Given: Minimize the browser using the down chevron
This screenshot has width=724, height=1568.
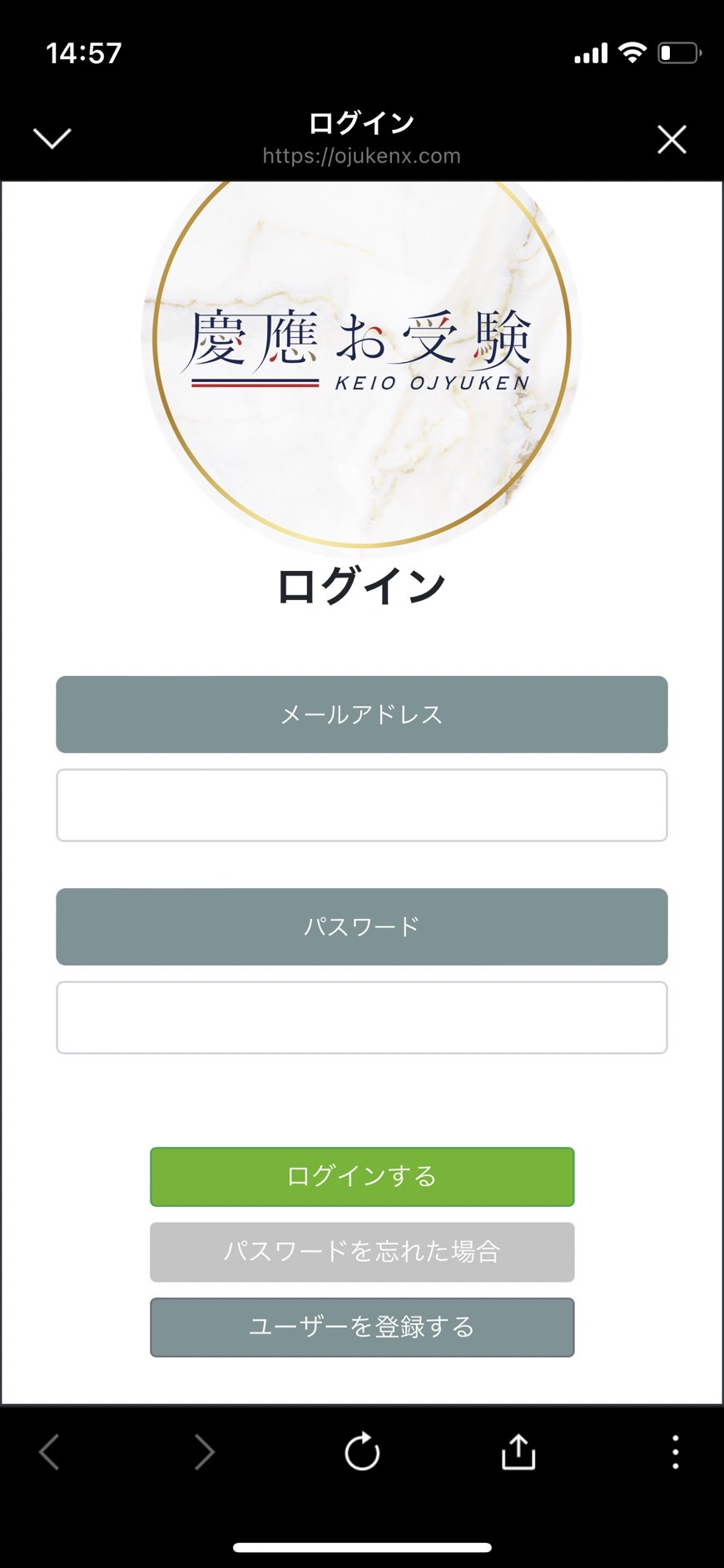Looking at the screenshot, I should pos(52,138).
